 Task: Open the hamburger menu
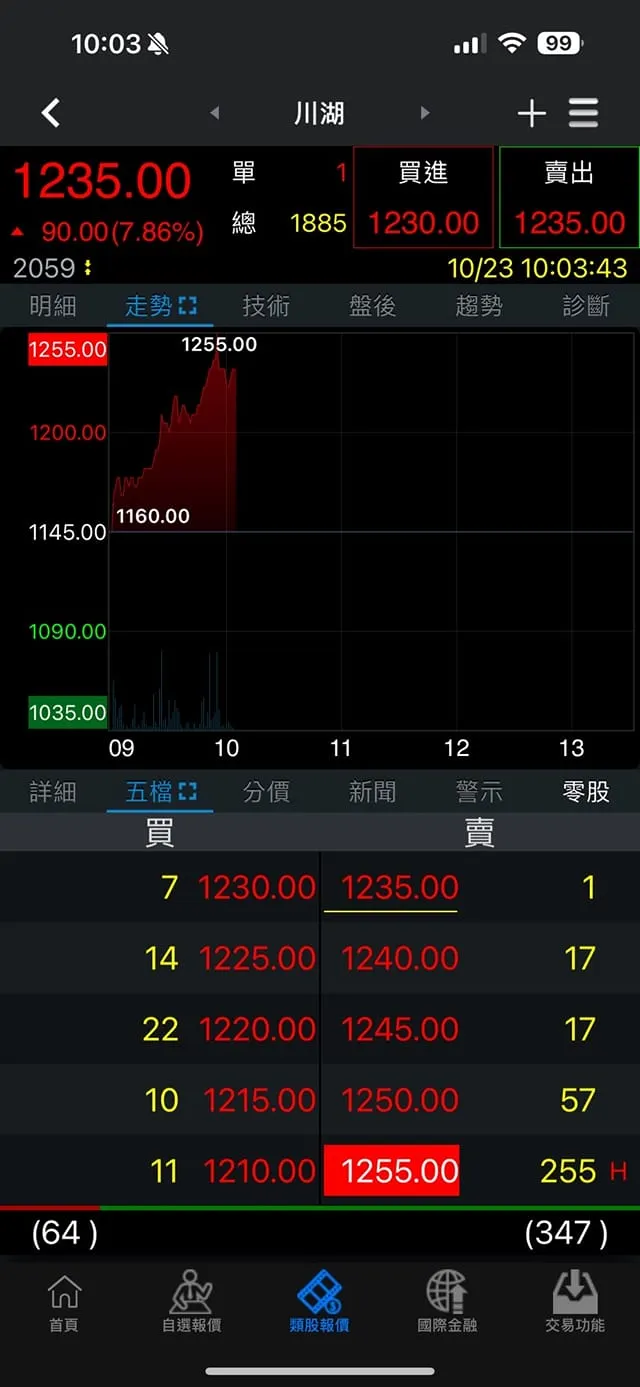(584, 113)
